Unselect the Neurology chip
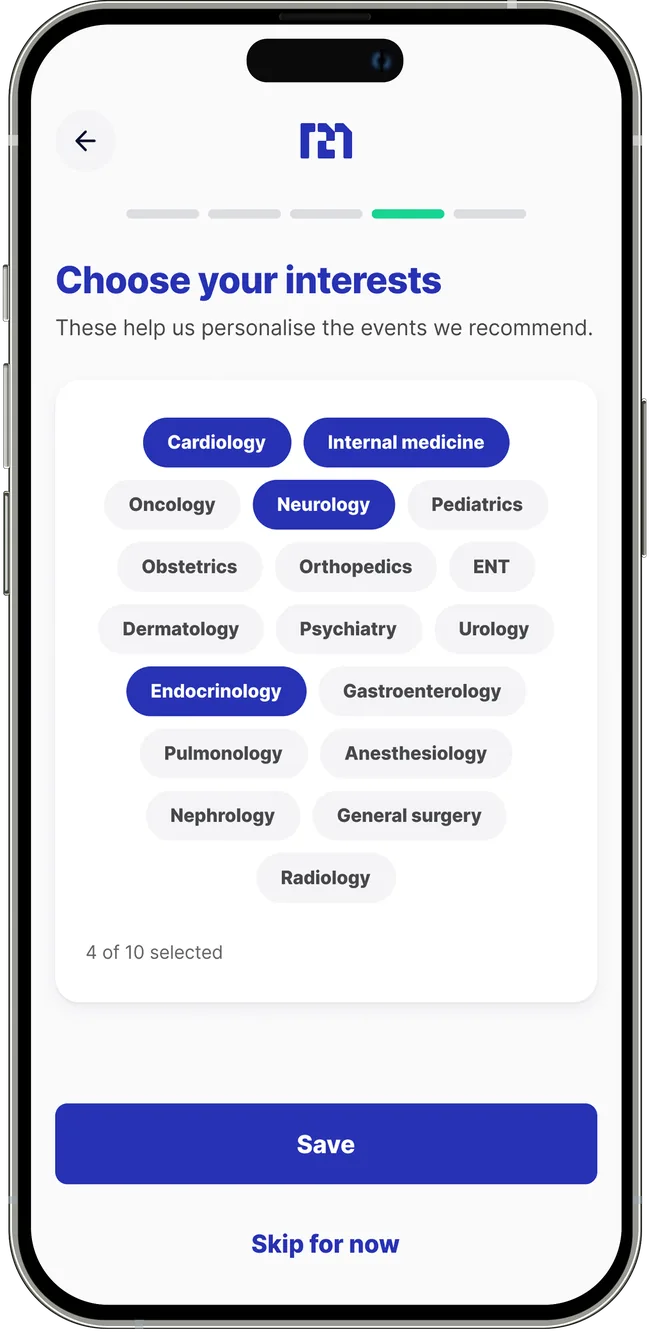 coord(324,504)
